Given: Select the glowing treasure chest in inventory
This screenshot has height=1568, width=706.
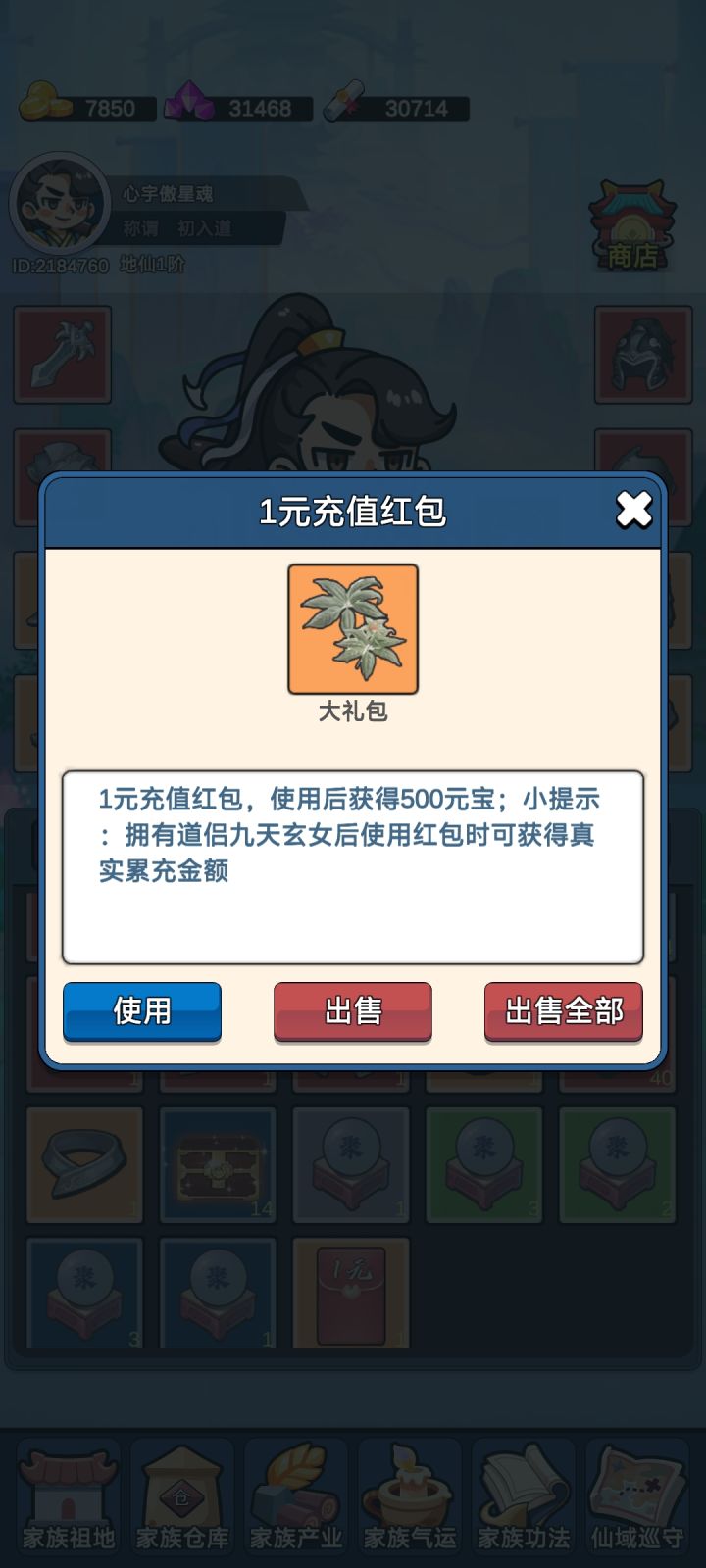Looking at the screenshot, I should (x=218, y=1164).
